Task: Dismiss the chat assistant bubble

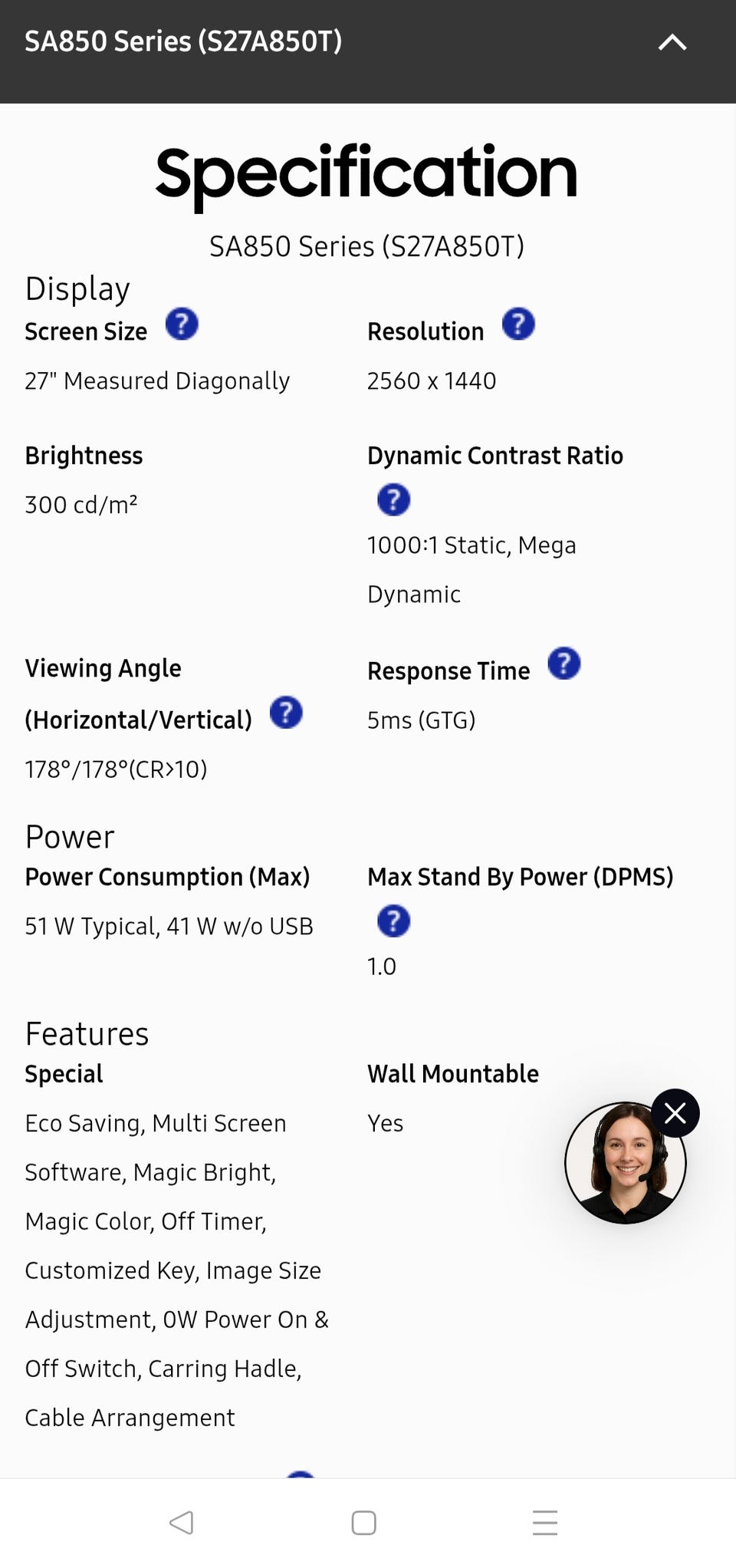Action: 675,1113
